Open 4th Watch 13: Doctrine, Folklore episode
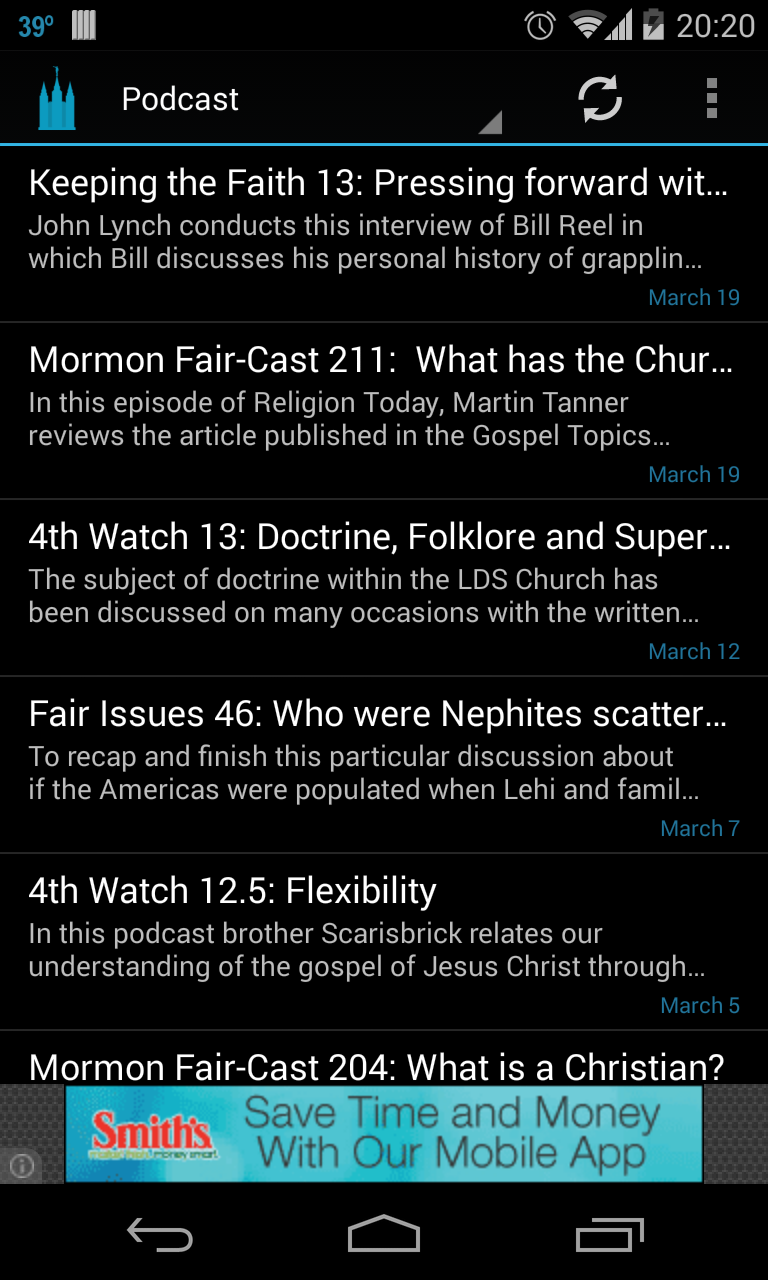768x1280 pixels. 384,588
